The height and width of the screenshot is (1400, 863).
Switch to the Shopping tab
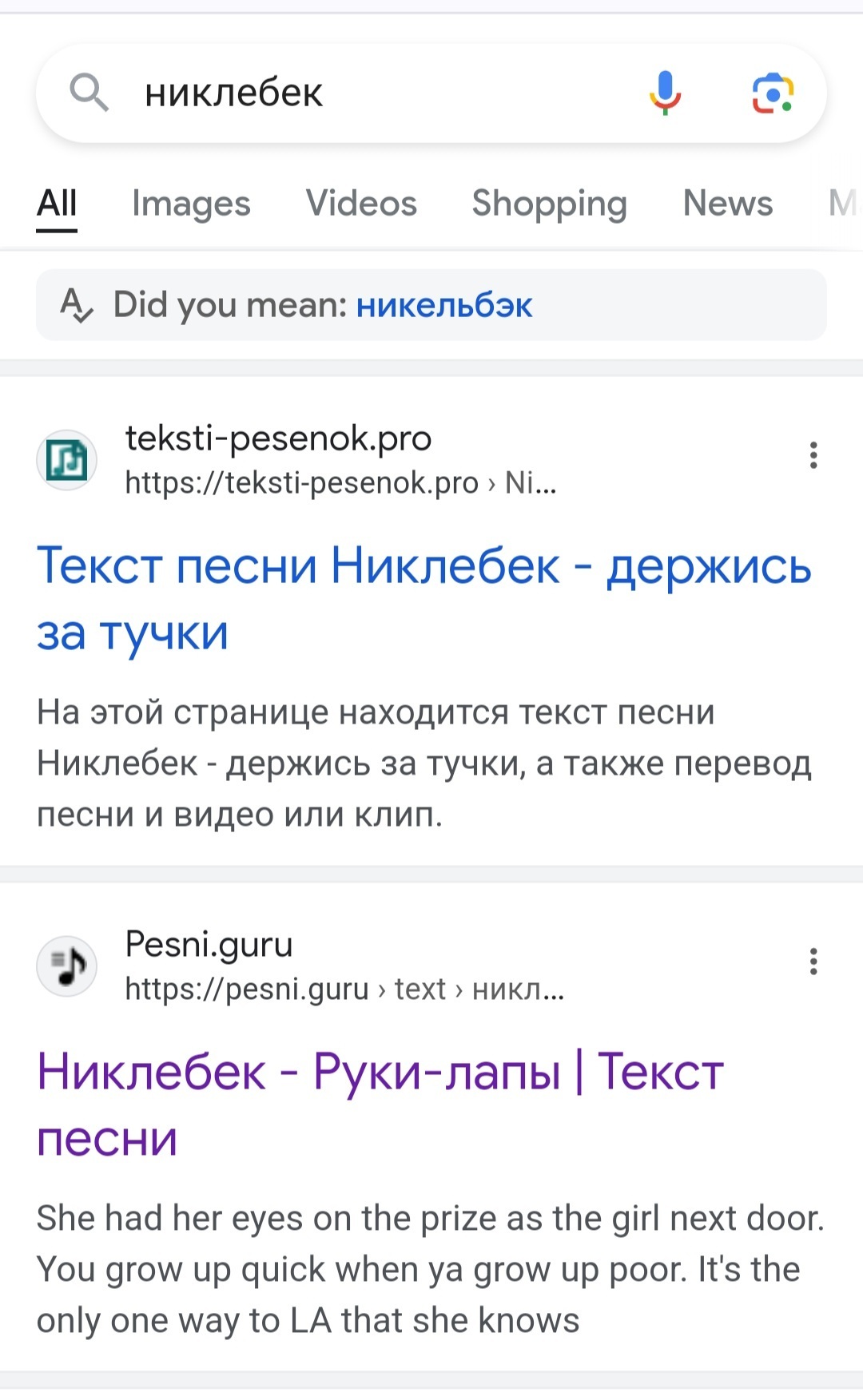point(549,204)
